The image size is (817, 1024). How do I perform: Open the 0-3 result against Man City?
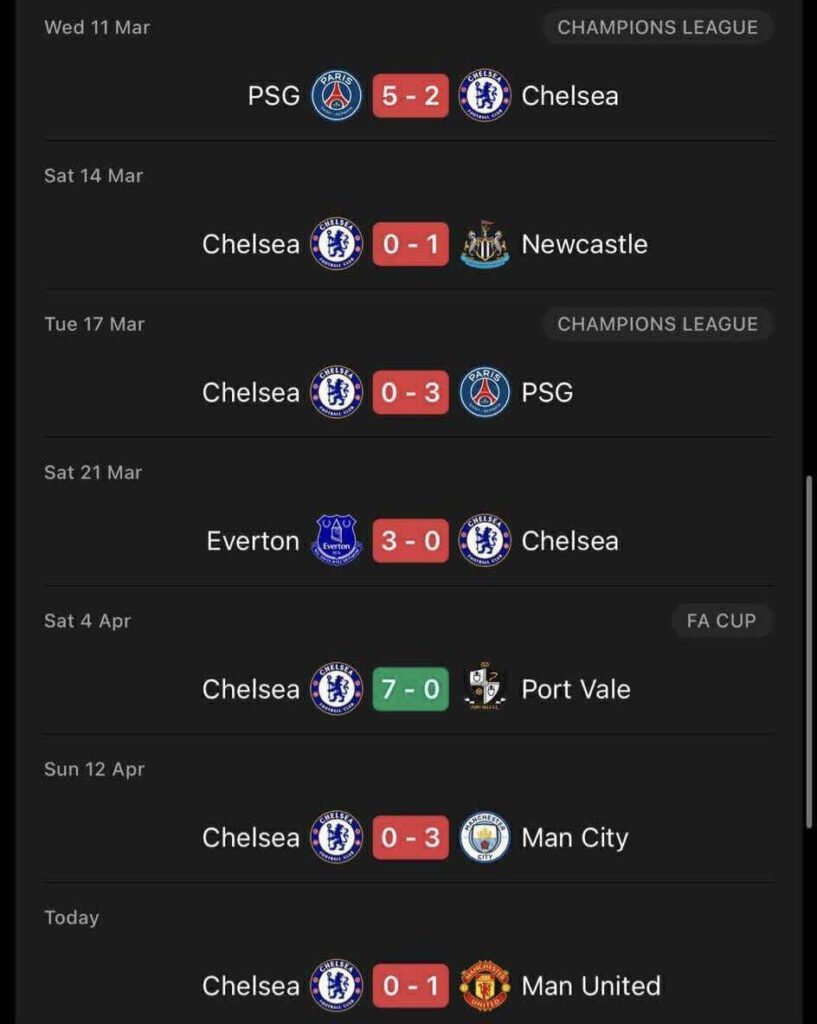(x=410, y=838)
